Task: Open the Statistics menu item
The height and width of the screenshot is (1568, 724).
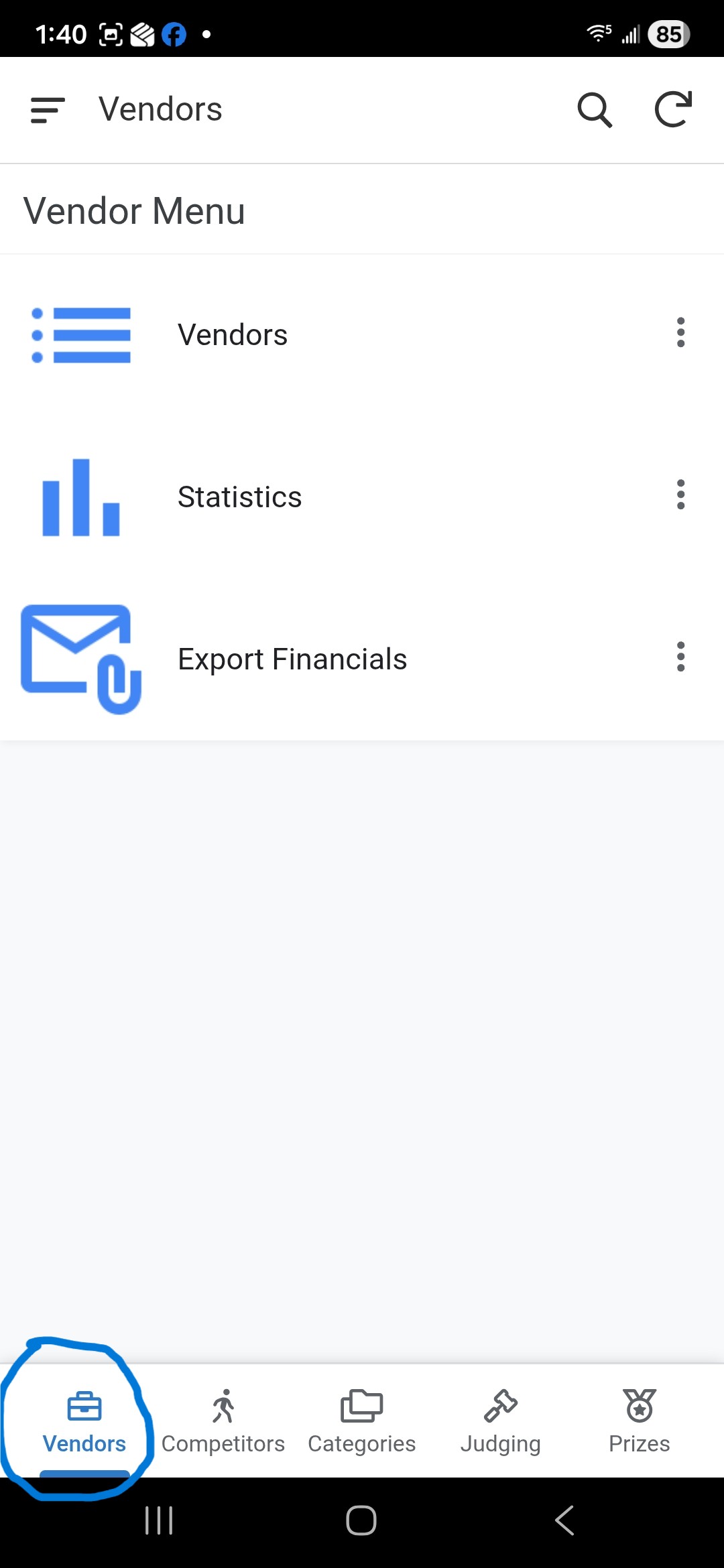Action: pyautogui.click(x=239, y=497)
